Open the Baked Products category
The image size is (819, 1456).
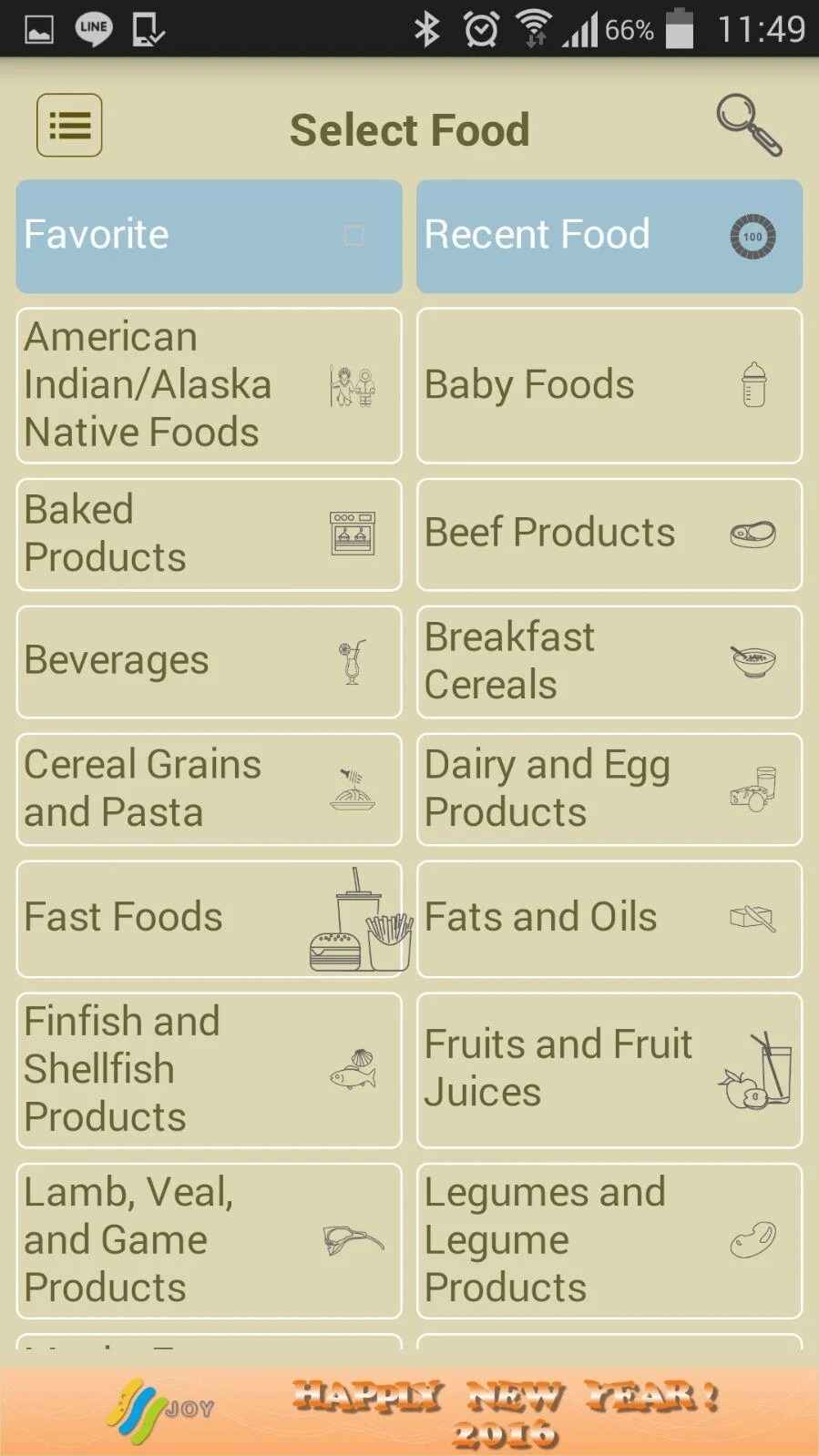209,535
